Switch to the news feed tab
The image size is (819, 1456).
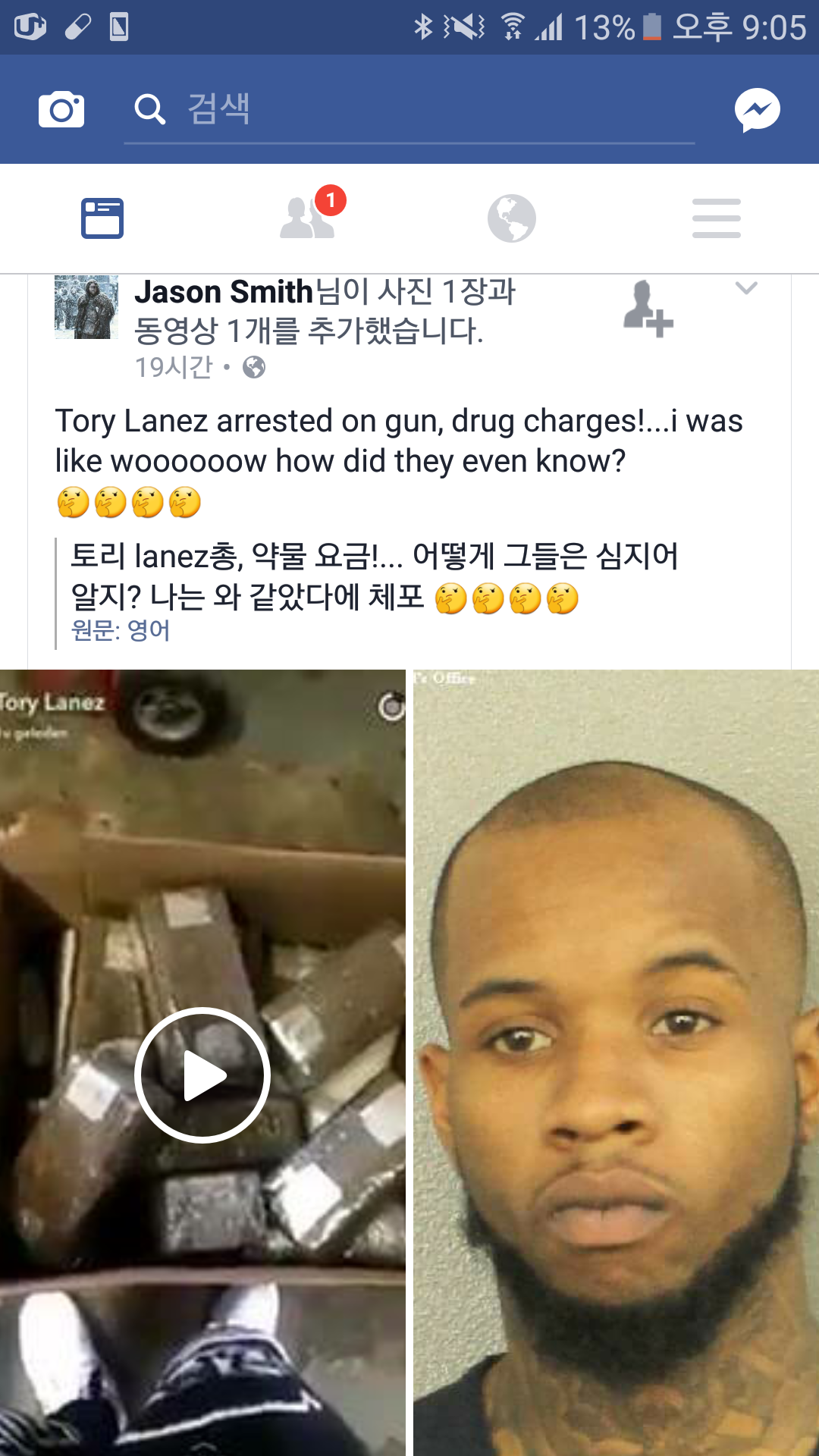pyautogui.click(x=102, y=218)
